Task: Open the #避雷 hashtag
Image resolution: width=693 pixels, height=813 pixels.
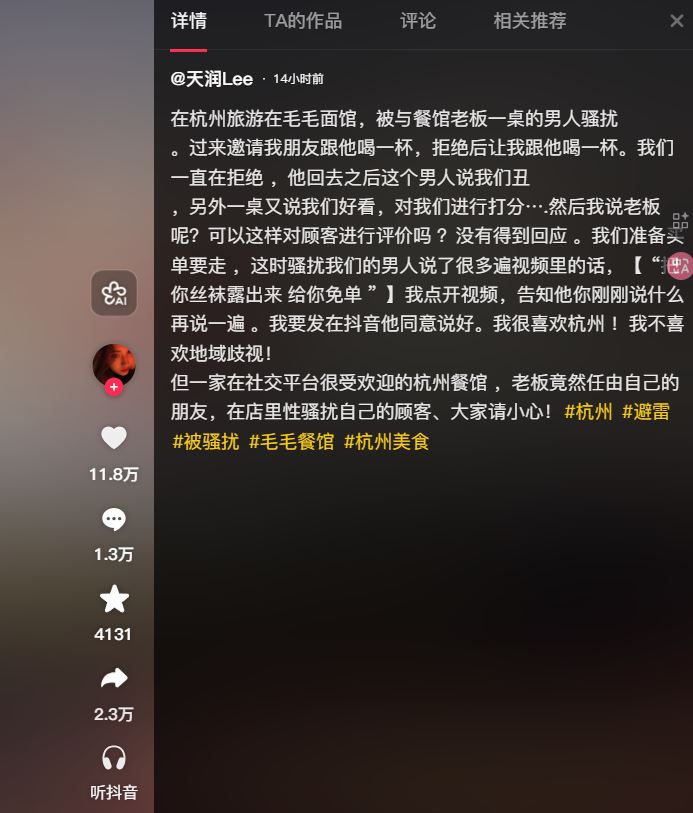Action: pos(646,412)
